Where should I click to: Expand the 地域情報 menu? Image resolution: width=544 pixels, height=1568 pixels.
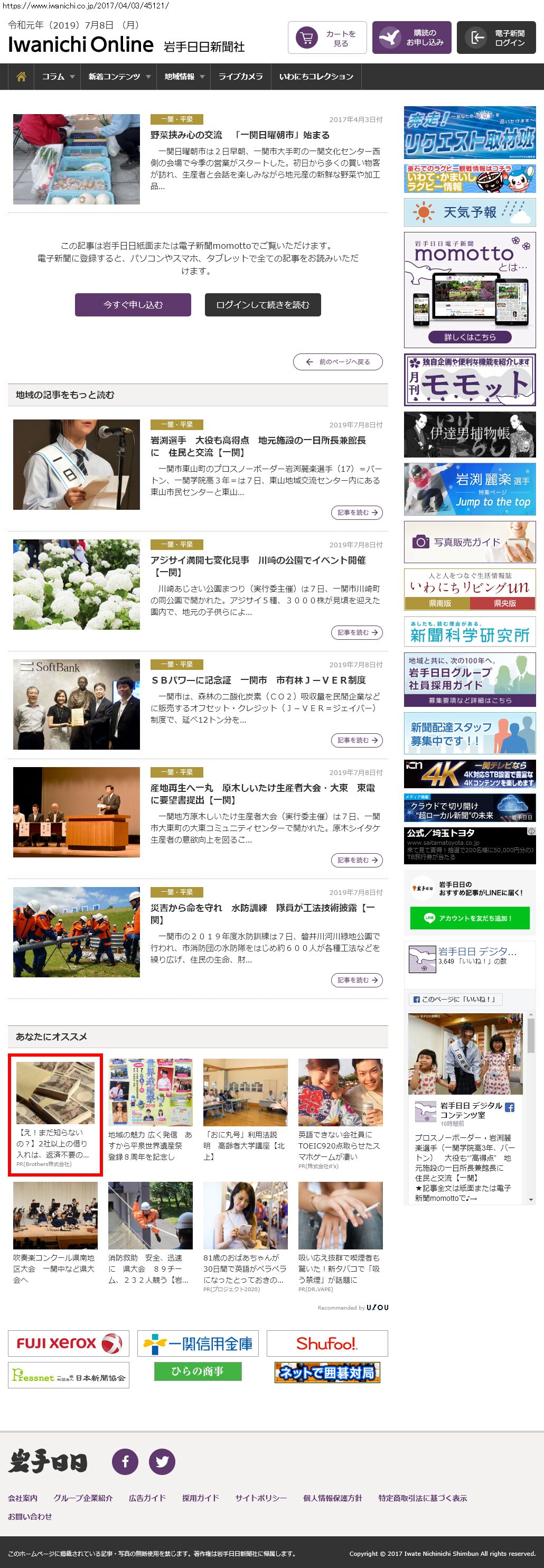click(x=184, y=77)
